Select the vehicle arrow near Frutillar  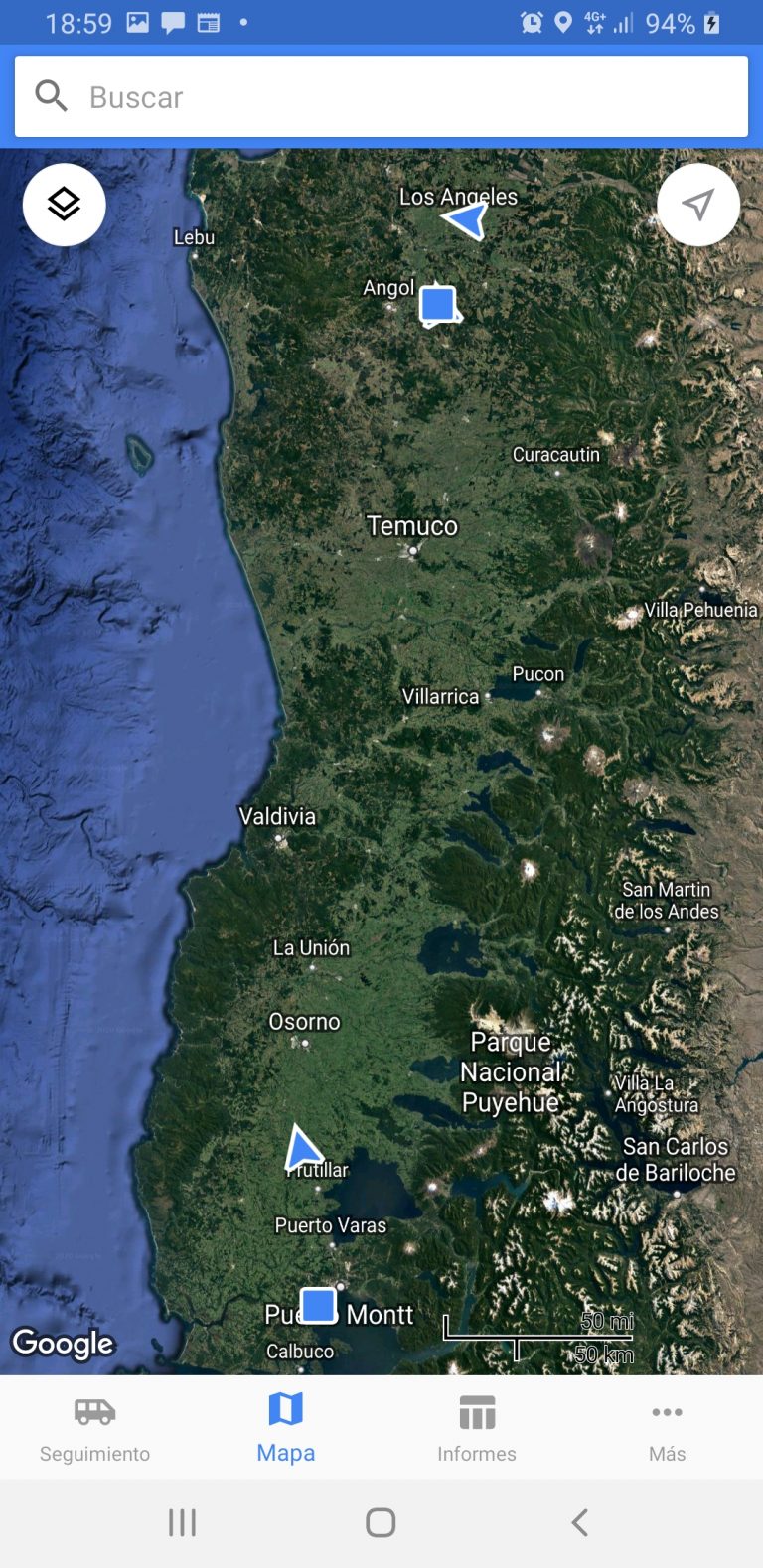click(302, 1149)
